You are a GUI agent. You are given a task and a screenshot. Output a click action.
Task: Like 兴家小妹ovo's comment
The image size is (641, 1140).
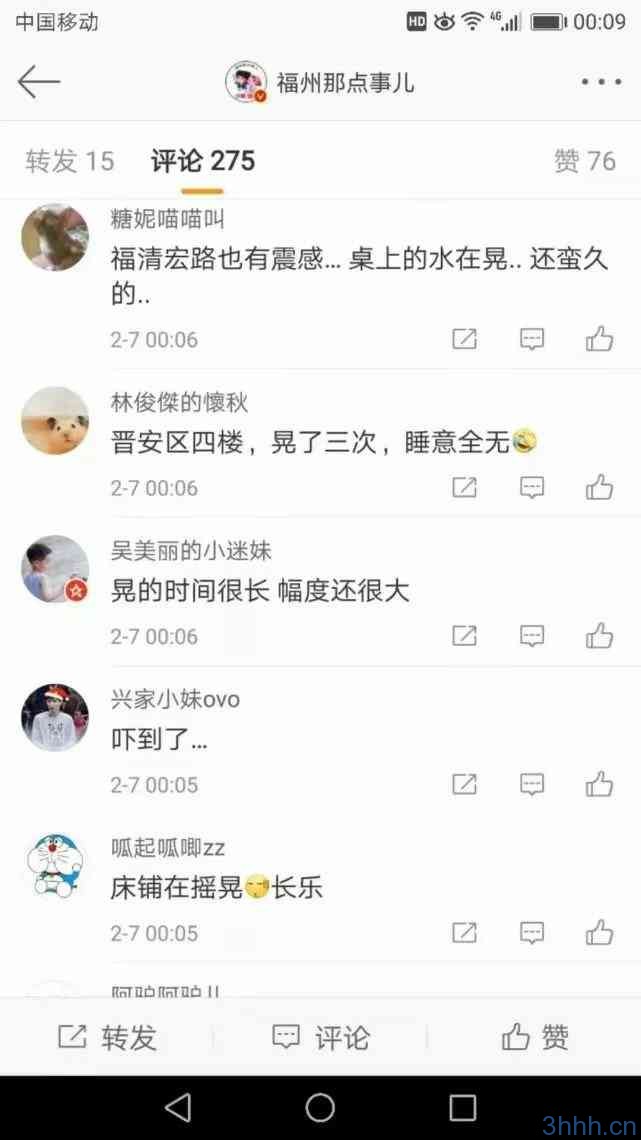[600, 784]
